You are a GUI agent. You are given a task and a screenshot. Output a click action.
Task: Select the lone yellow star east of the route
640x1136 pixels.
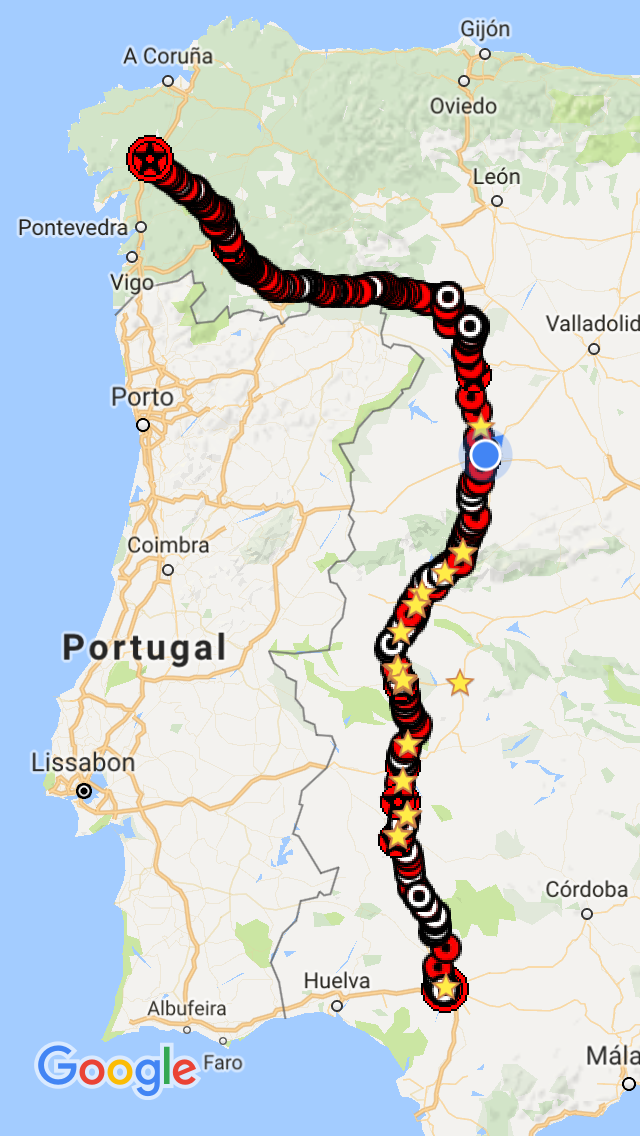tap(460, 683)
